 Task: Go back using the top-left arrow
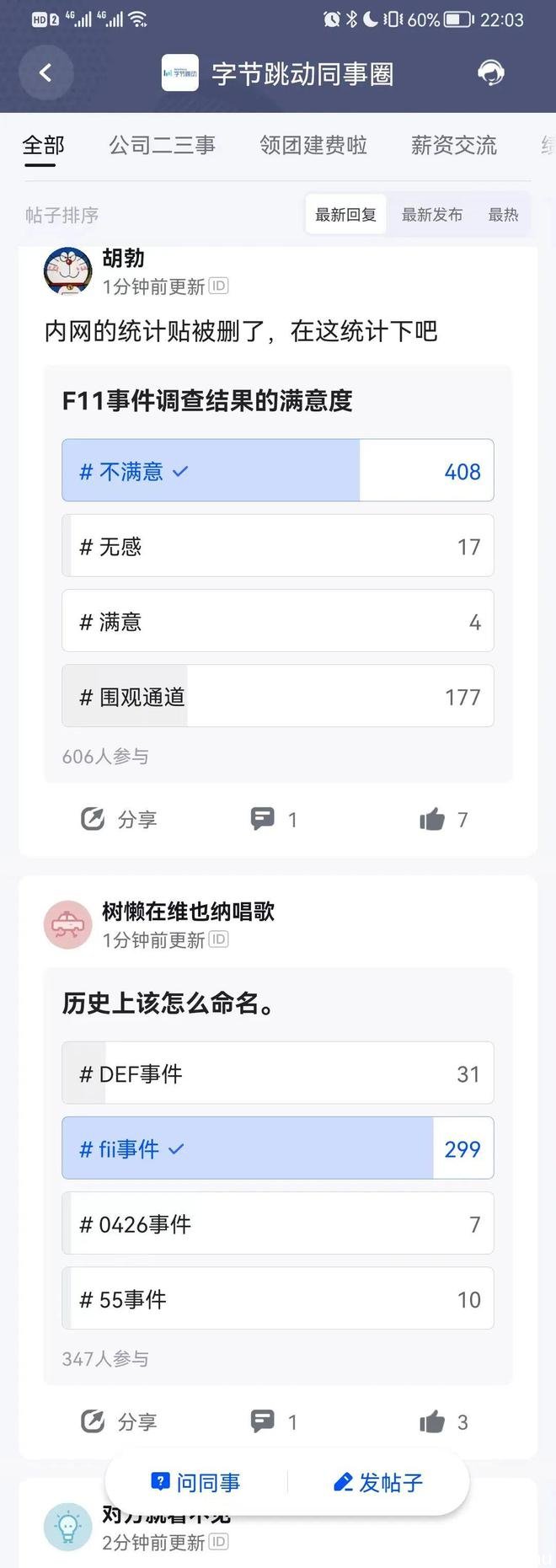pyautogui.click(x=45, y=73)
